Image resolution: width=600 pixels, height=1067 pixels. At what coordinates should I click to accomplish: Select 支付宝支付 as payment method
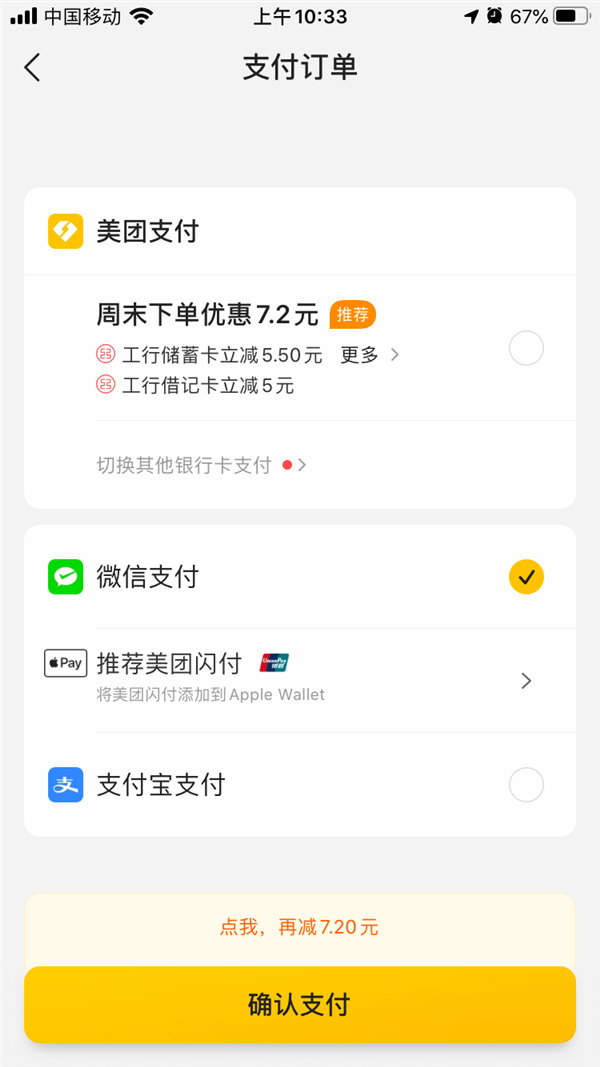[x=526, y=785]
